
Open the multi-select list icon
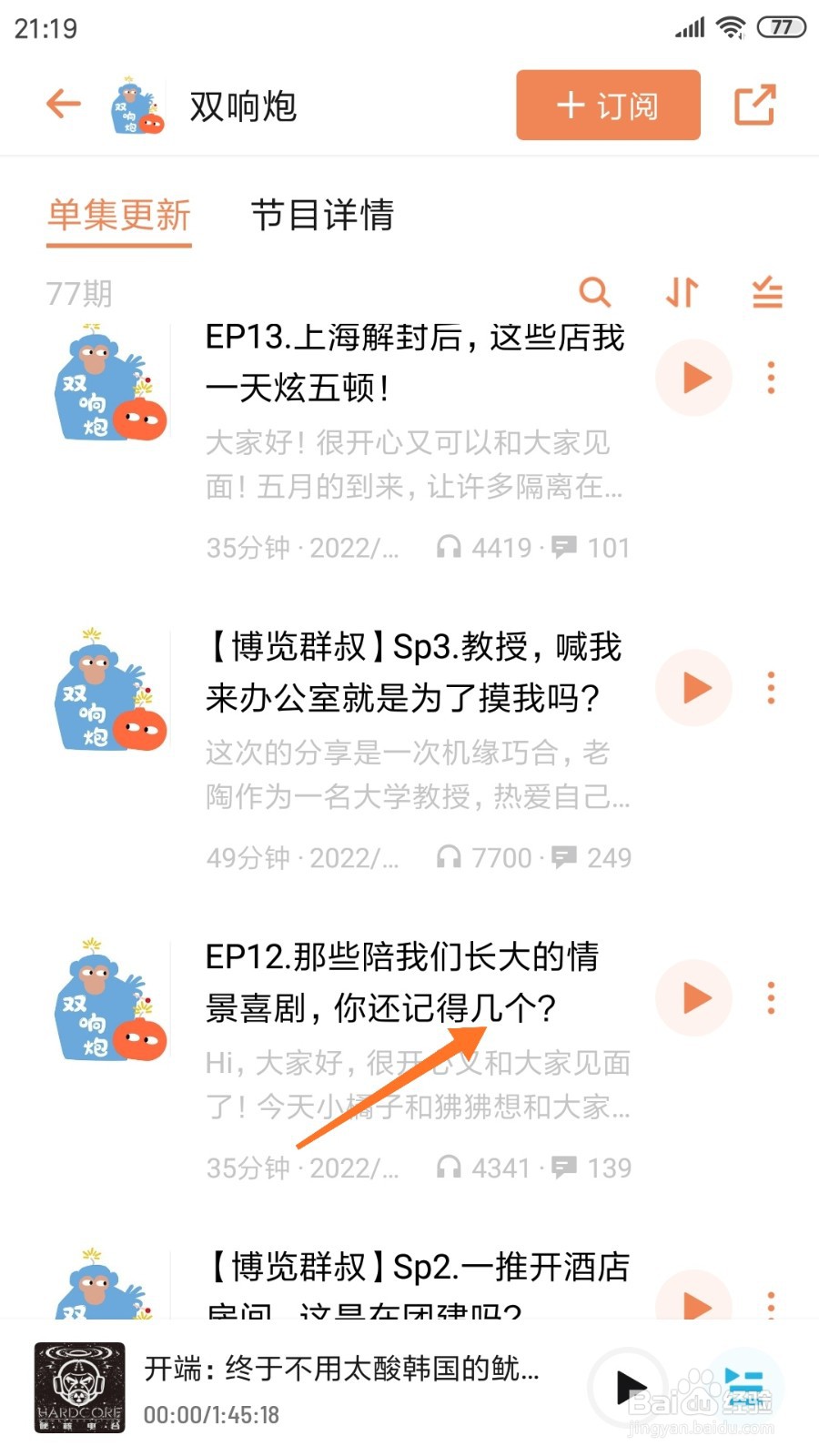(767, 292)
